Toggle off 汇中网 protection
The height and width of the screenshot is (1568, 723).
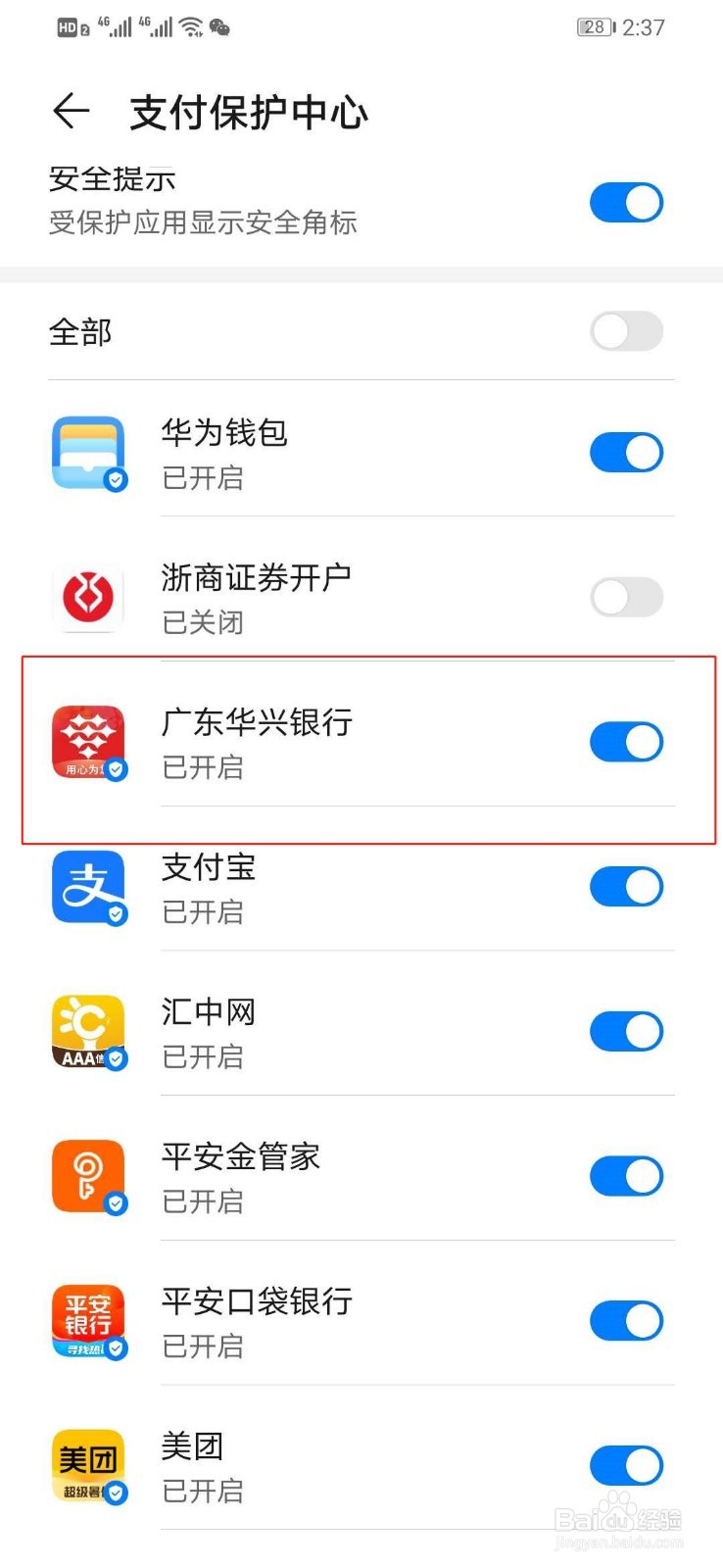coord(627,1031)
